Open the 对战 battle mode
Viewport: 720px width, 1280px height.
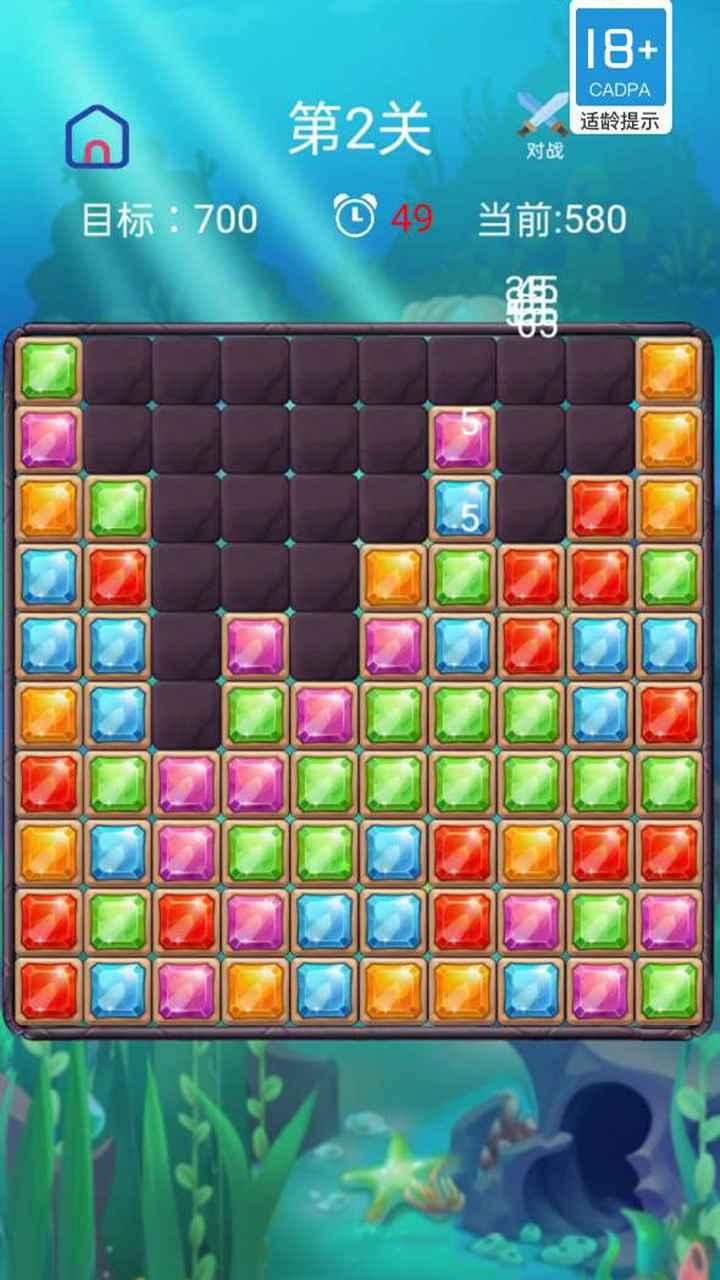click(543, 124)
